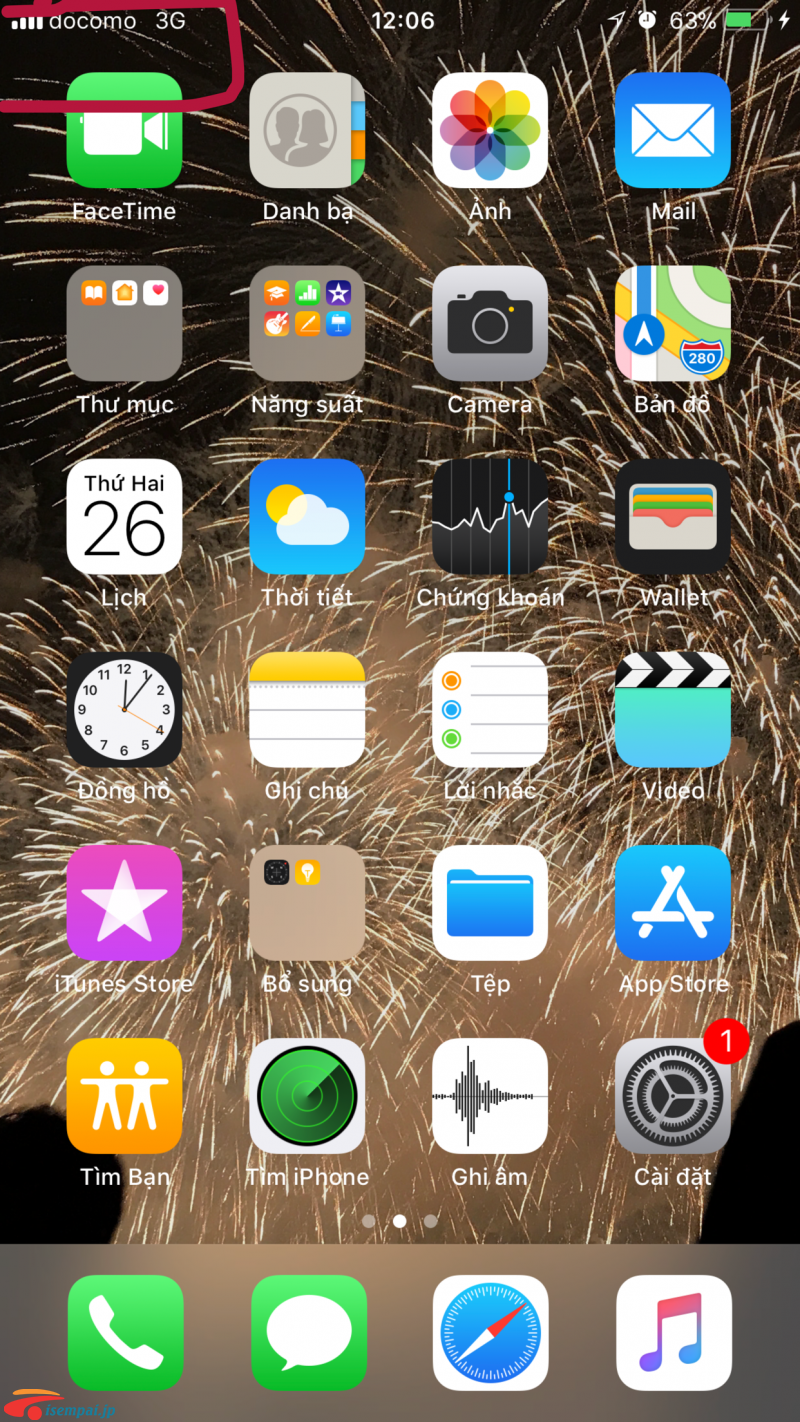Open Chứng khoán stocks app
Screen dimensions: 800x1422
[x=490, y=517]
